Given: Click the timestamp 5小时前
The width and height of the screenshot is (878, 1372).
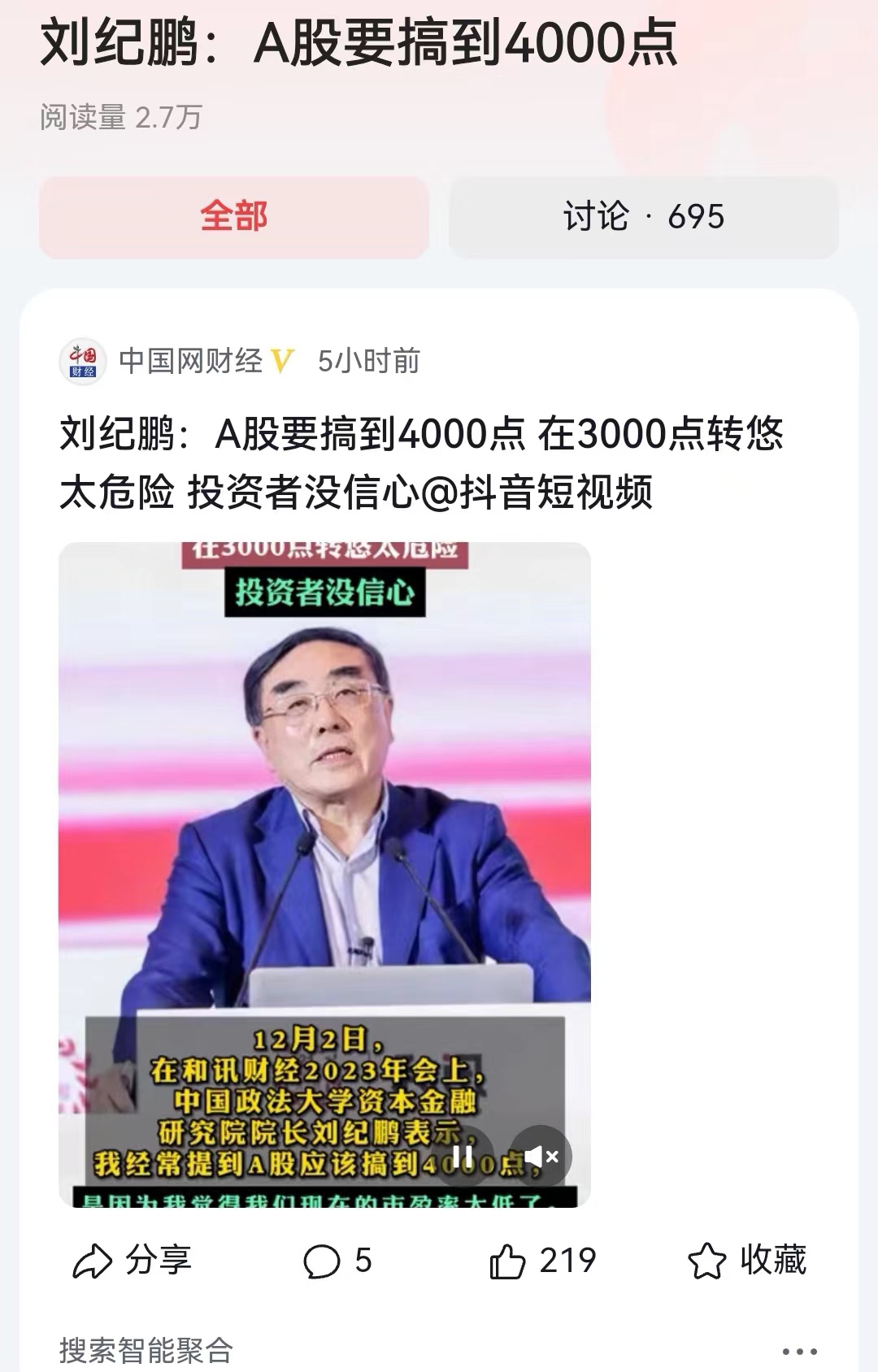Looking at the screenshot, I should coord(370,360).
